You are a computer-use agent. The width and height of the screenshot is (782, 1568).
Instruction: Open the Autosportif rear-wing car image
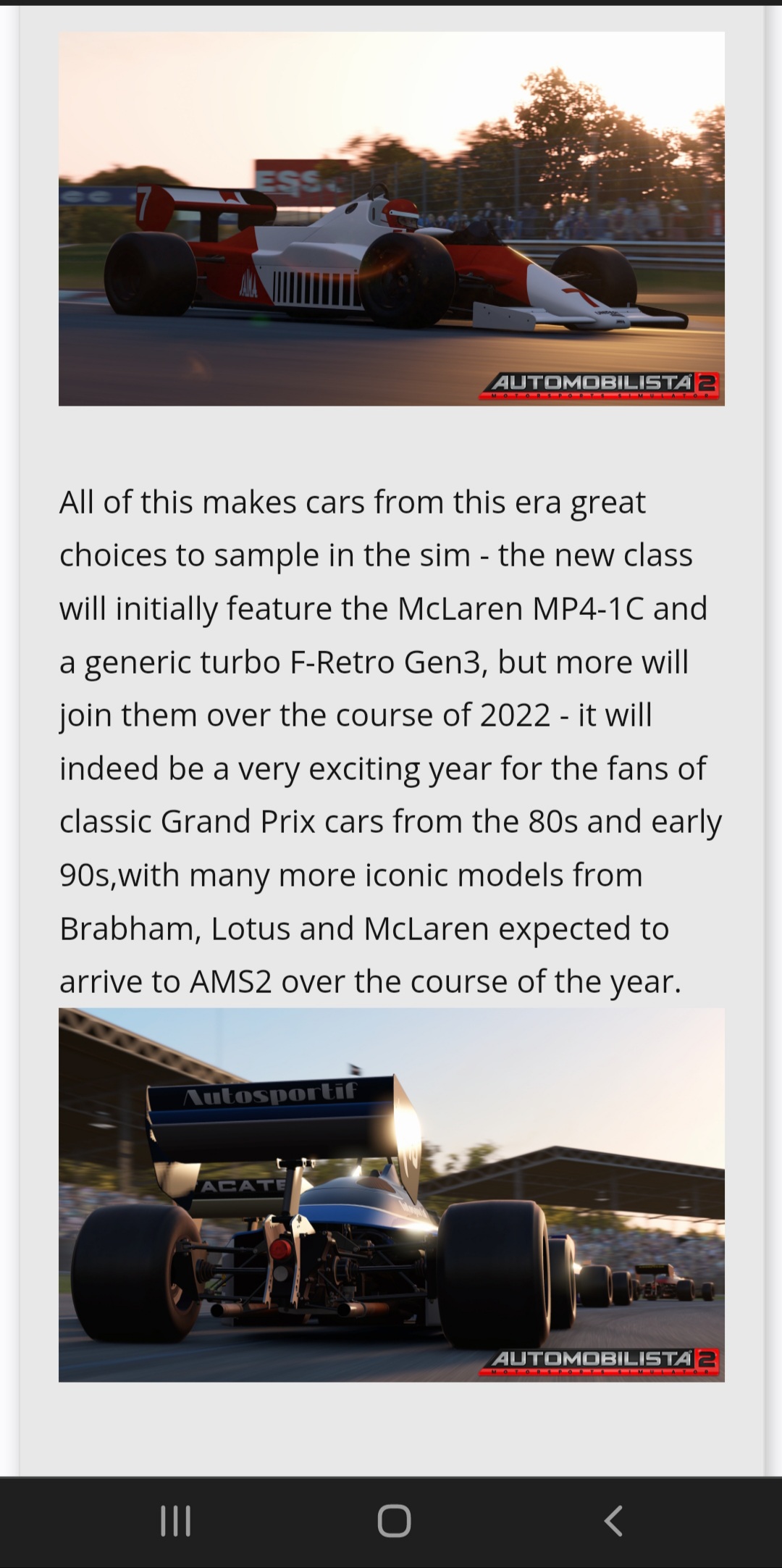[391, 1195]
